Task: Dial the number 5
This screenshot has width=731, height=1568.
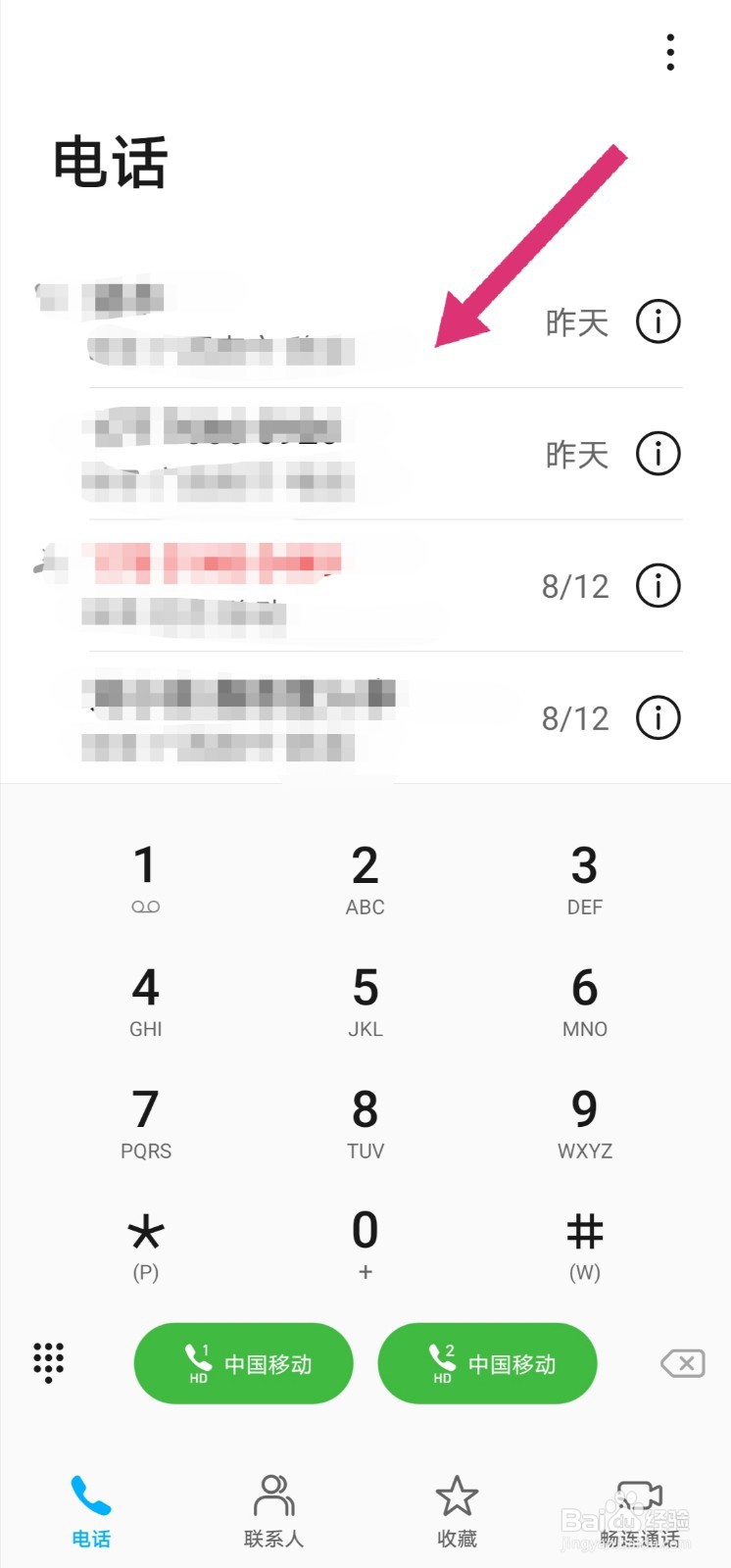Action: point(365,998)
